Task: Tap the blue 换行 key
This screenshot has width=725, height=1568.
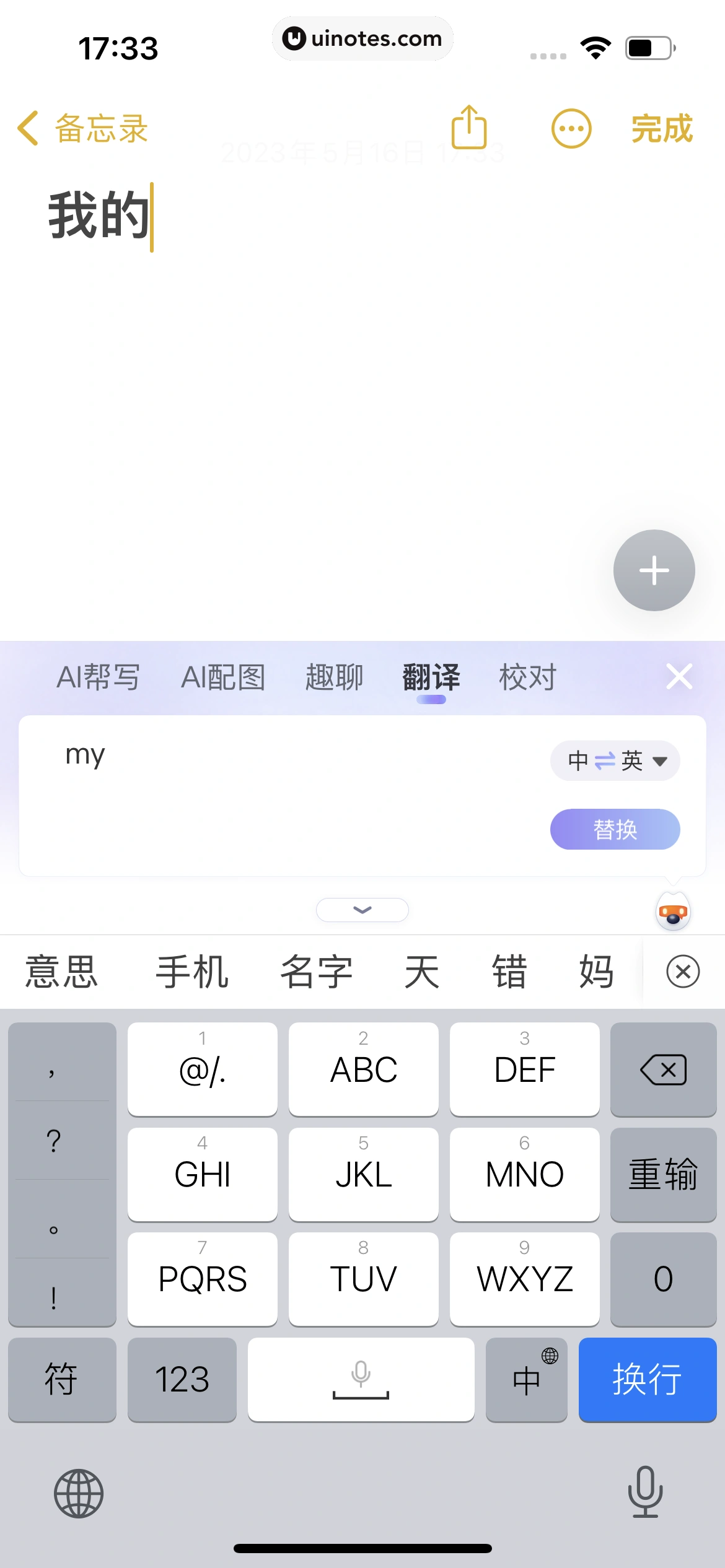Action: pos(647,1380)
